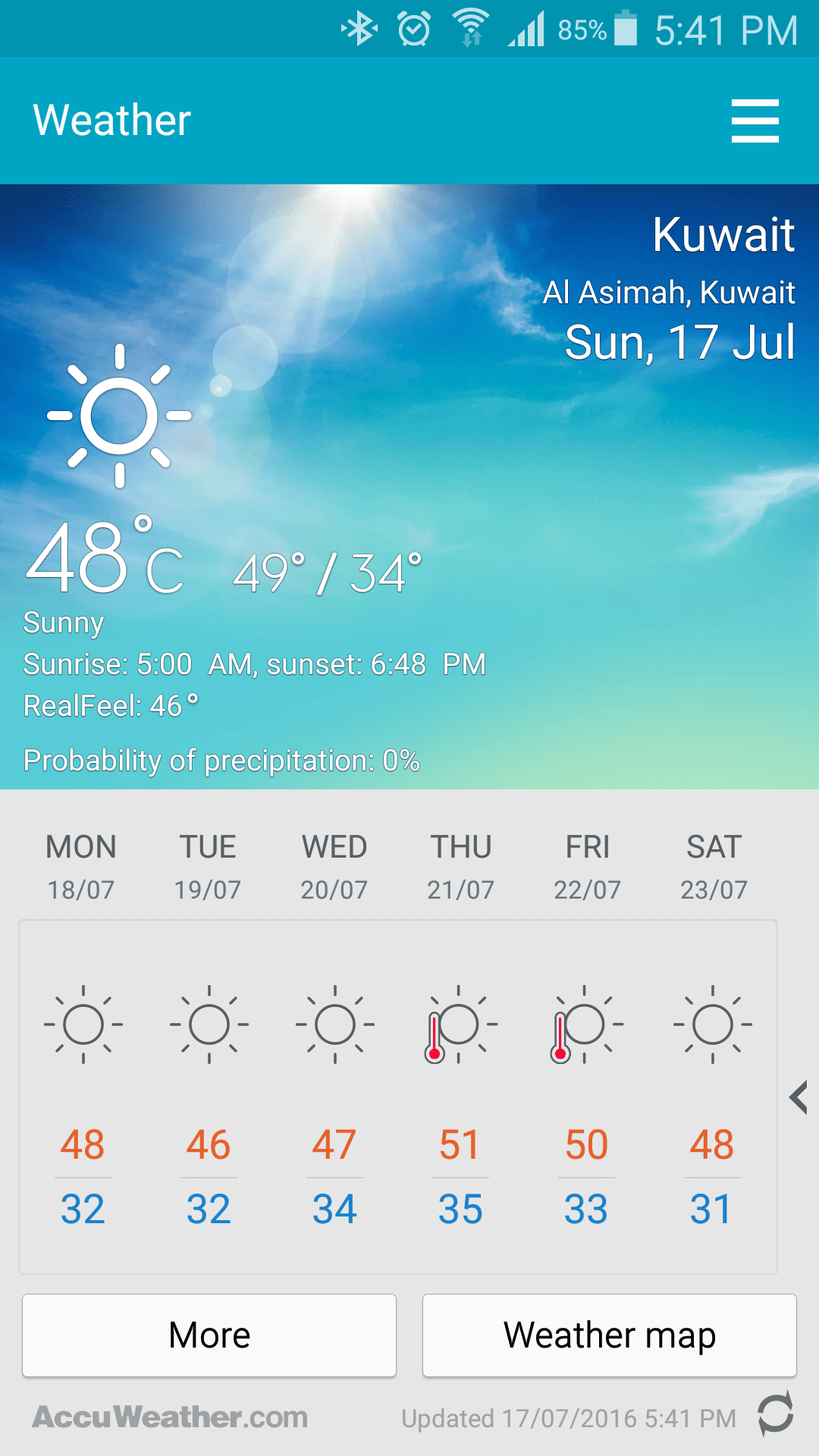
Task: Refresh the weather data
Action: coord(775,1414)
